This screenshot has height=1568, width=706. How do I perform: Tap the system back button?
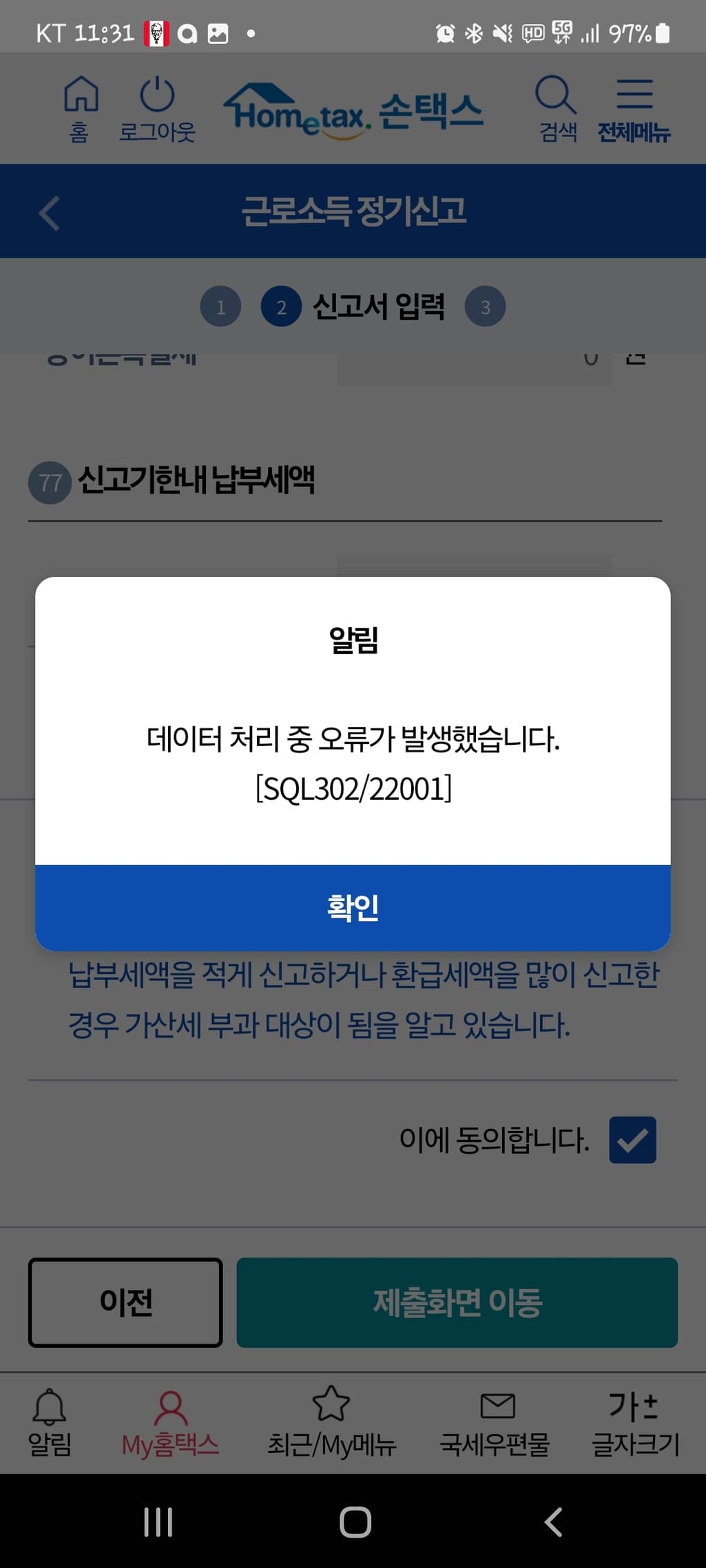coord(554,1522)
